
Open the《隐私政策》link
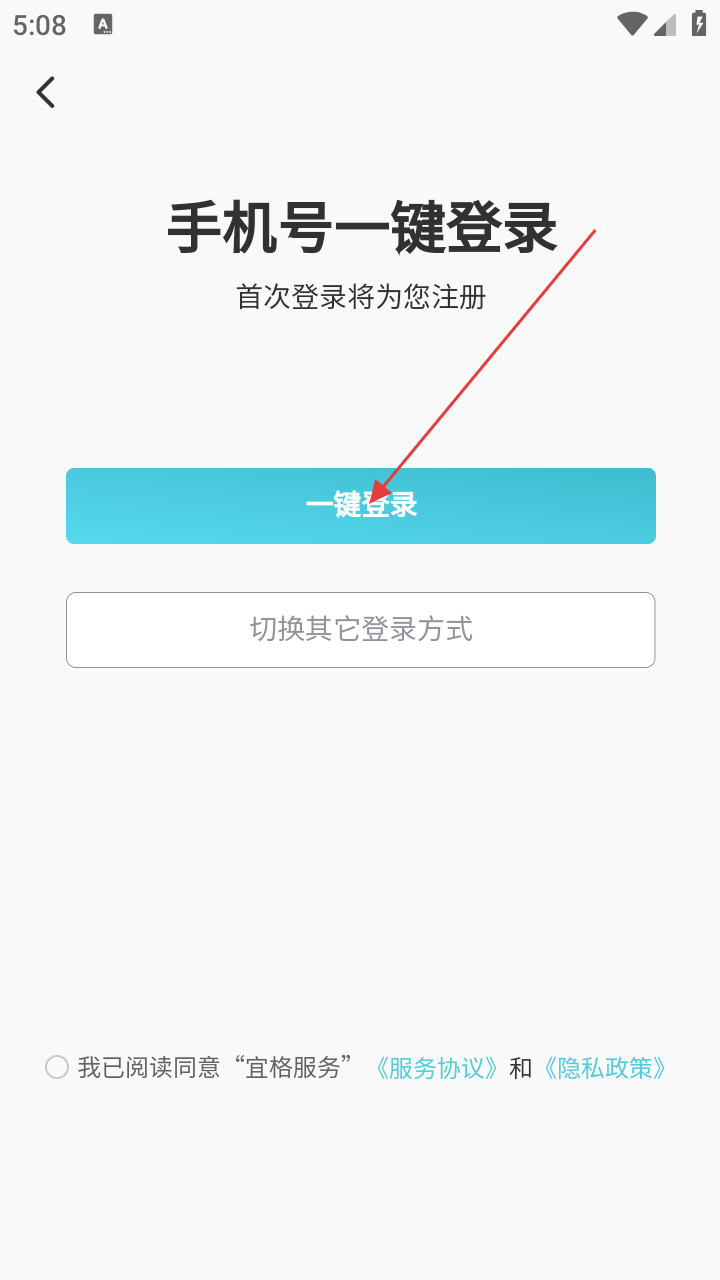coord(603,1068)
